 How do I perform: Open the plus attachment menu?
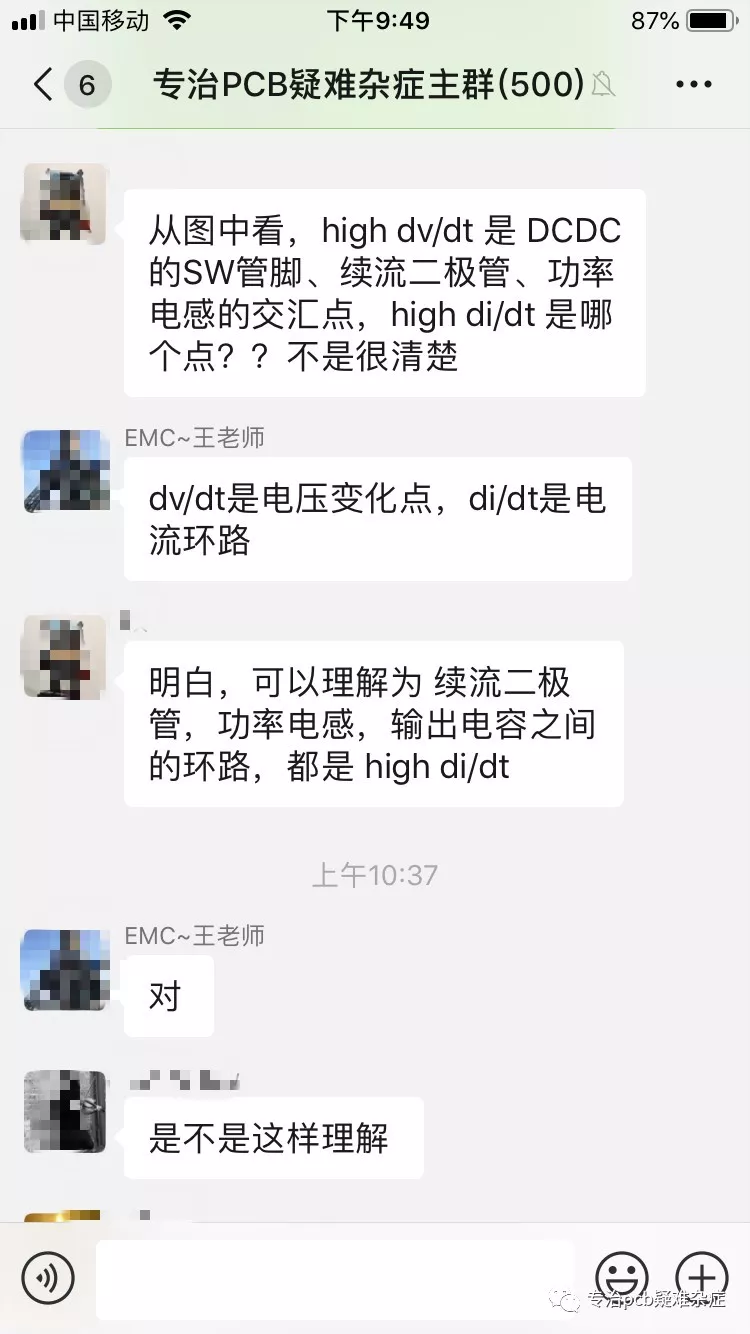[702, 1277]
